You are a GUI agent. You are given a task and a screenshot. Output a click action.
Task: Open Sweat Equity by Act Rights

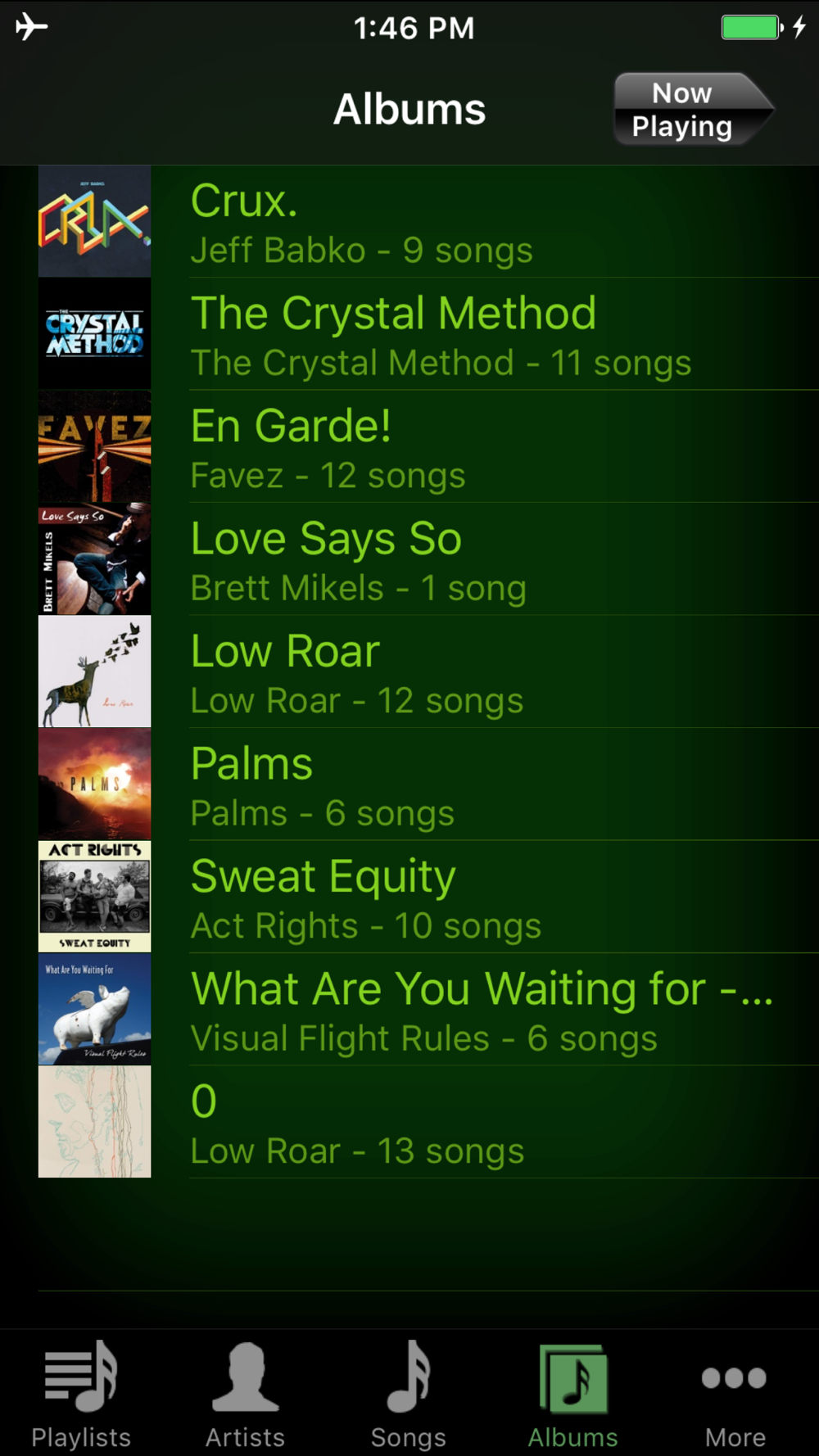426,898
